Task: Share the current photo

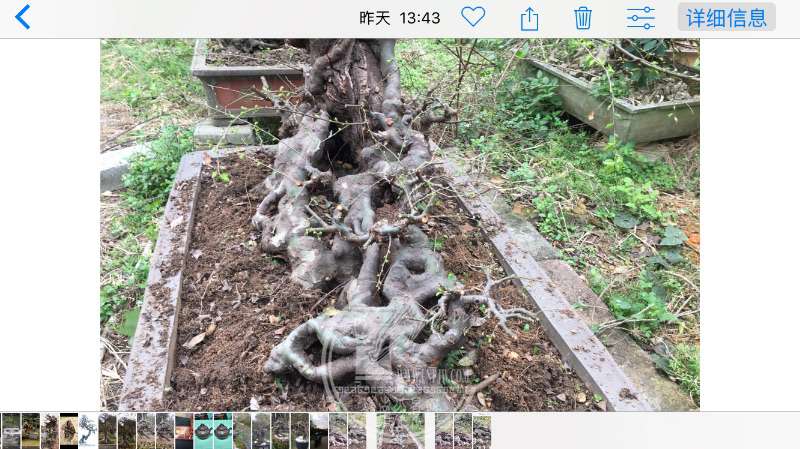Action: (530, 18)
